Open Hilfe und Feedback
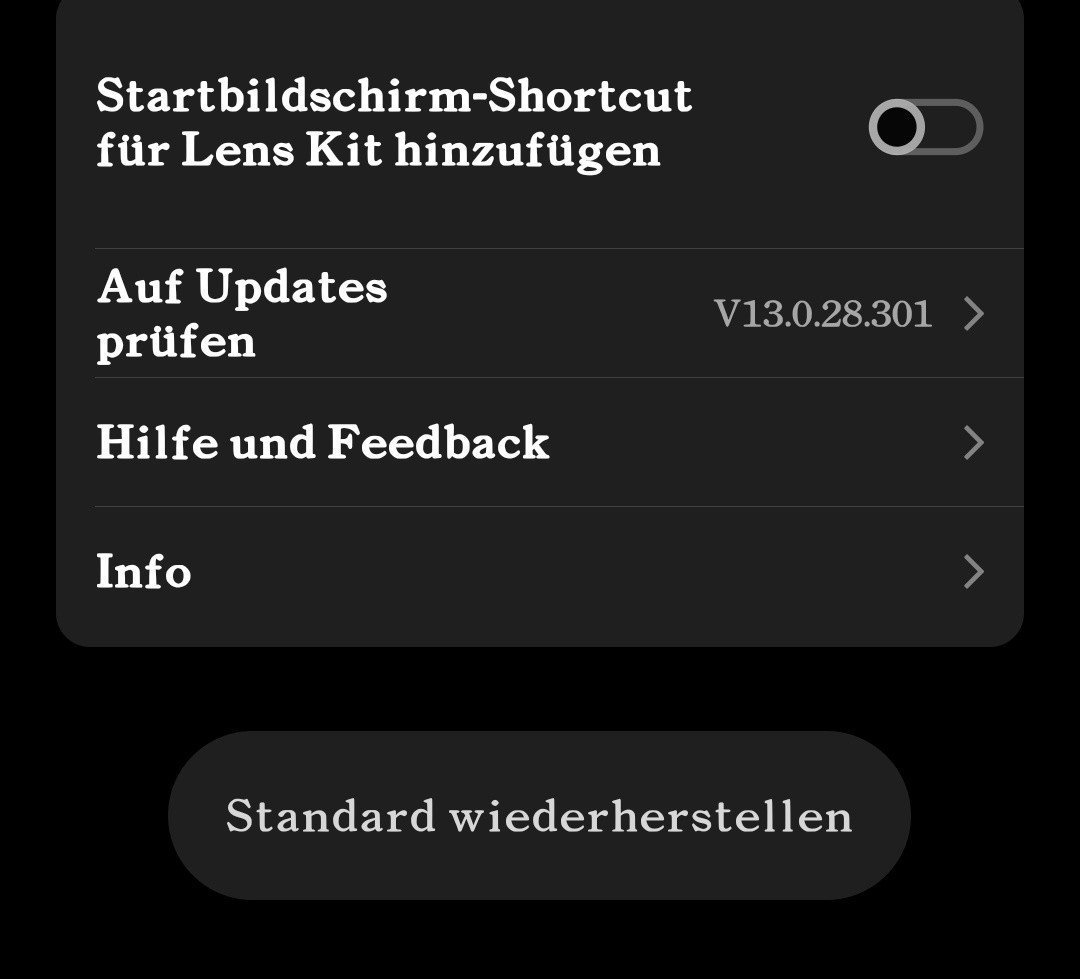The width and height of the screenshot is (1080, 979). tap(540, 442)
